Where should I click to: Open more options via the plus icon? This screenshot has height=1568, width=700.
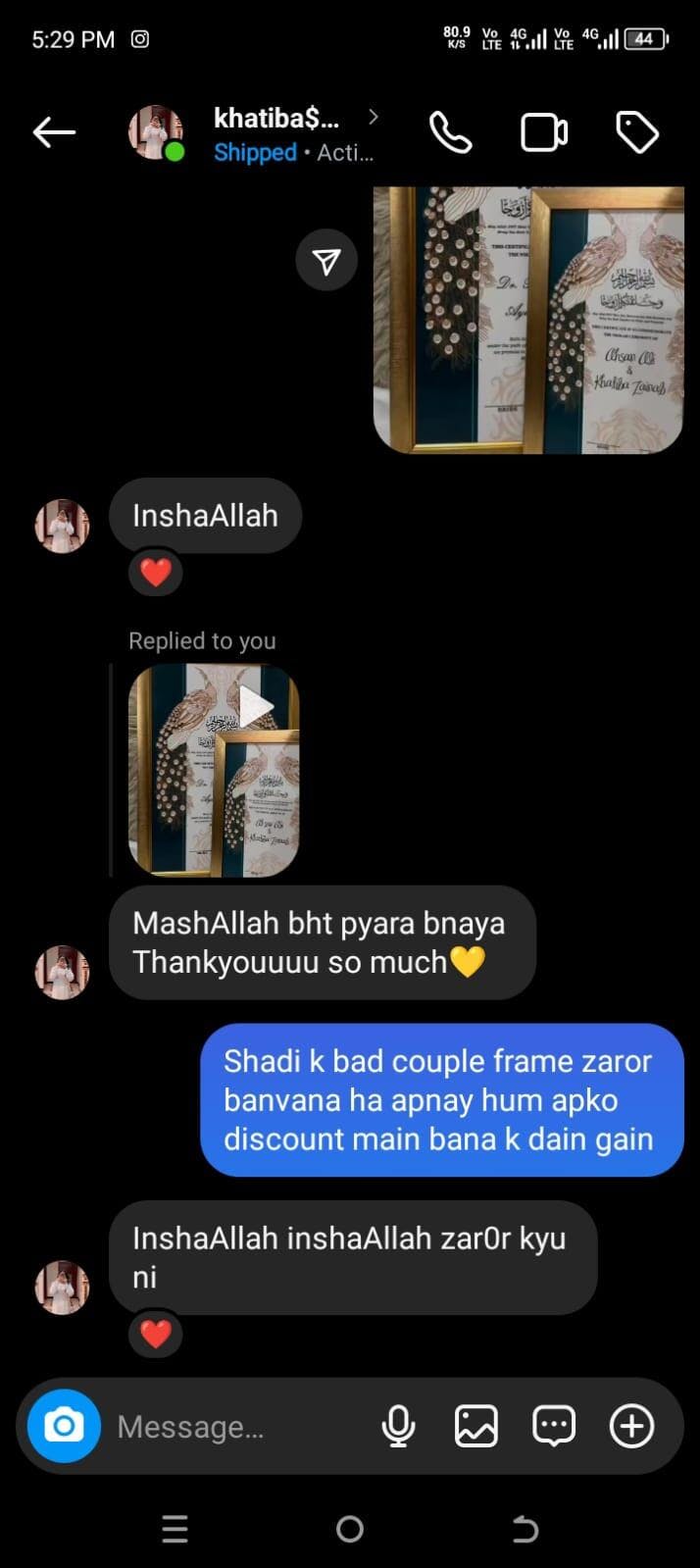click(632, 1426)
